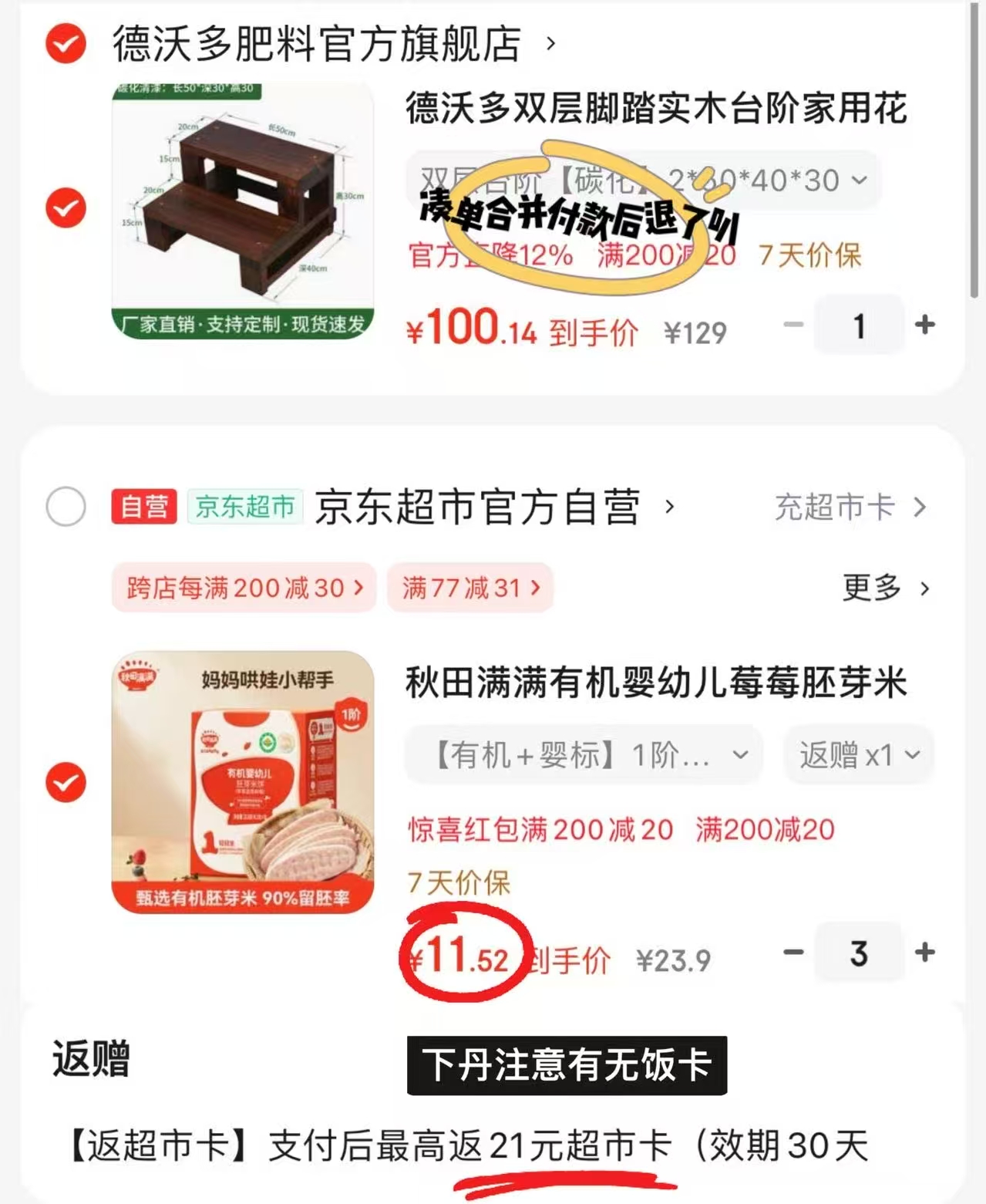Open the 德沃多肥料官方旗舰店 store page
Screen dimensions: 986x1204
316,44
